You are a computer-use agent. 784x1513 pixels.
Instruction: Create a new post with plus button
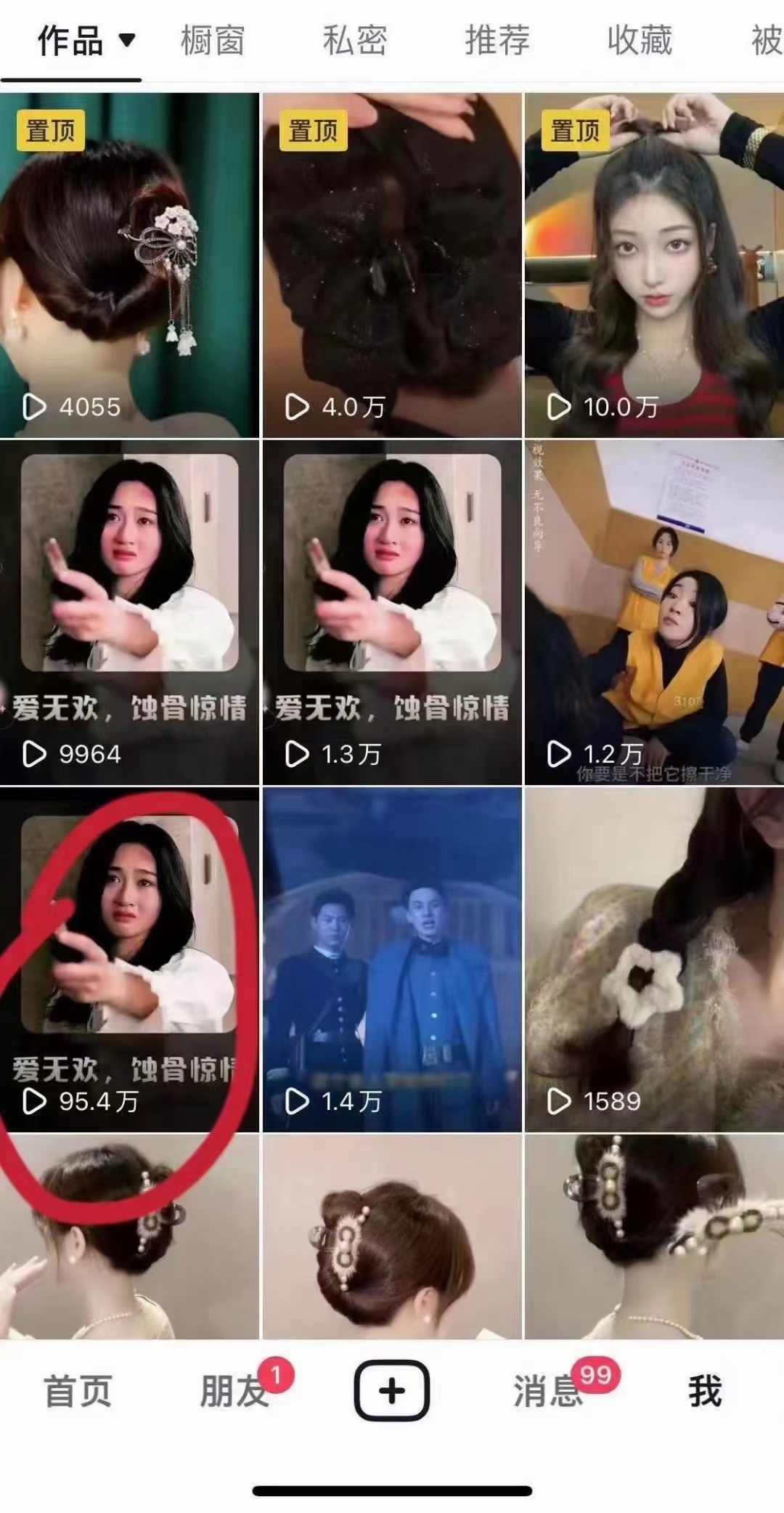click(x=392, y=1391)
